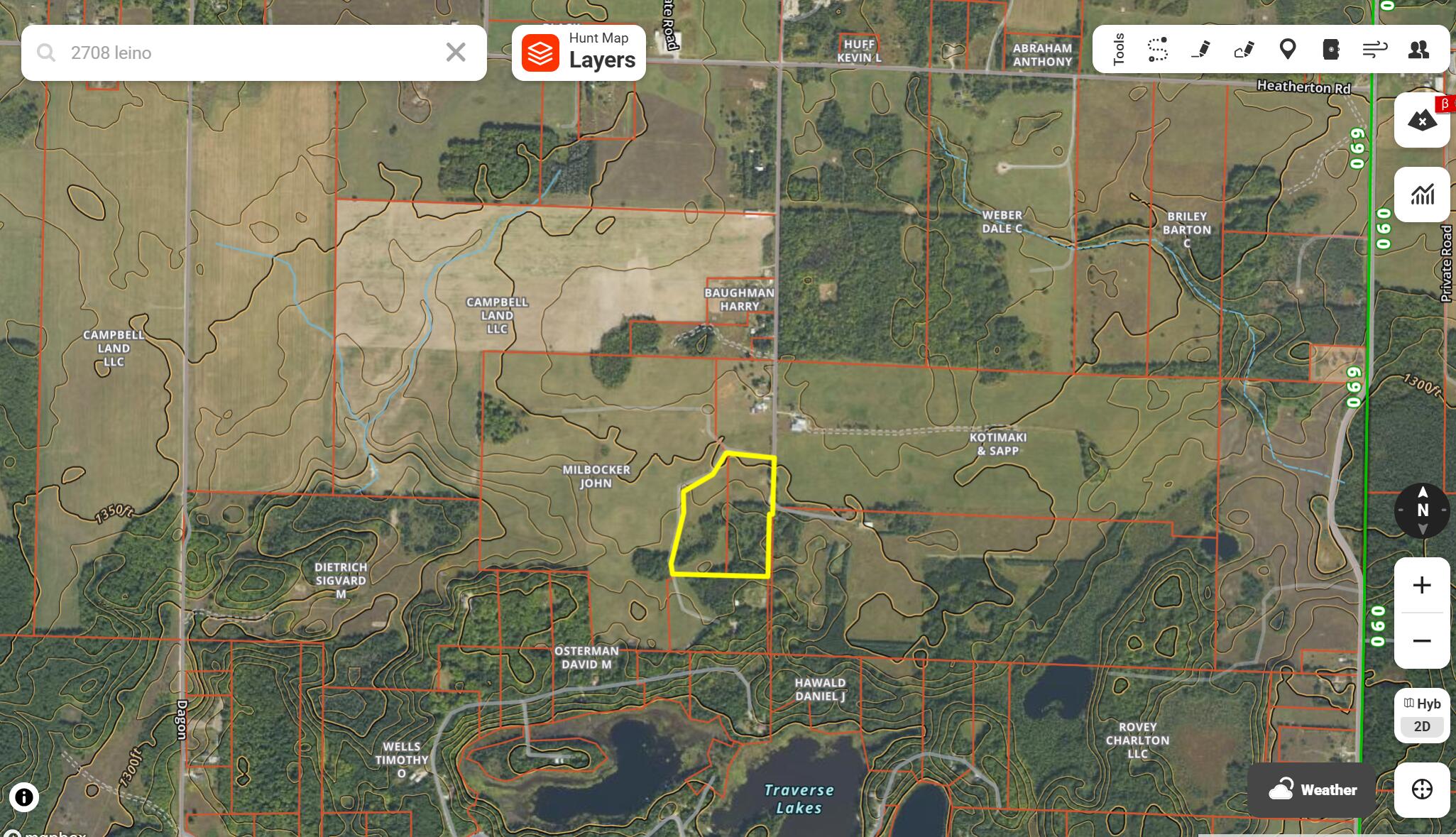Add a waypoint with the pin tool
This screenshot has width=1456, height=837.
point(1288,50)
